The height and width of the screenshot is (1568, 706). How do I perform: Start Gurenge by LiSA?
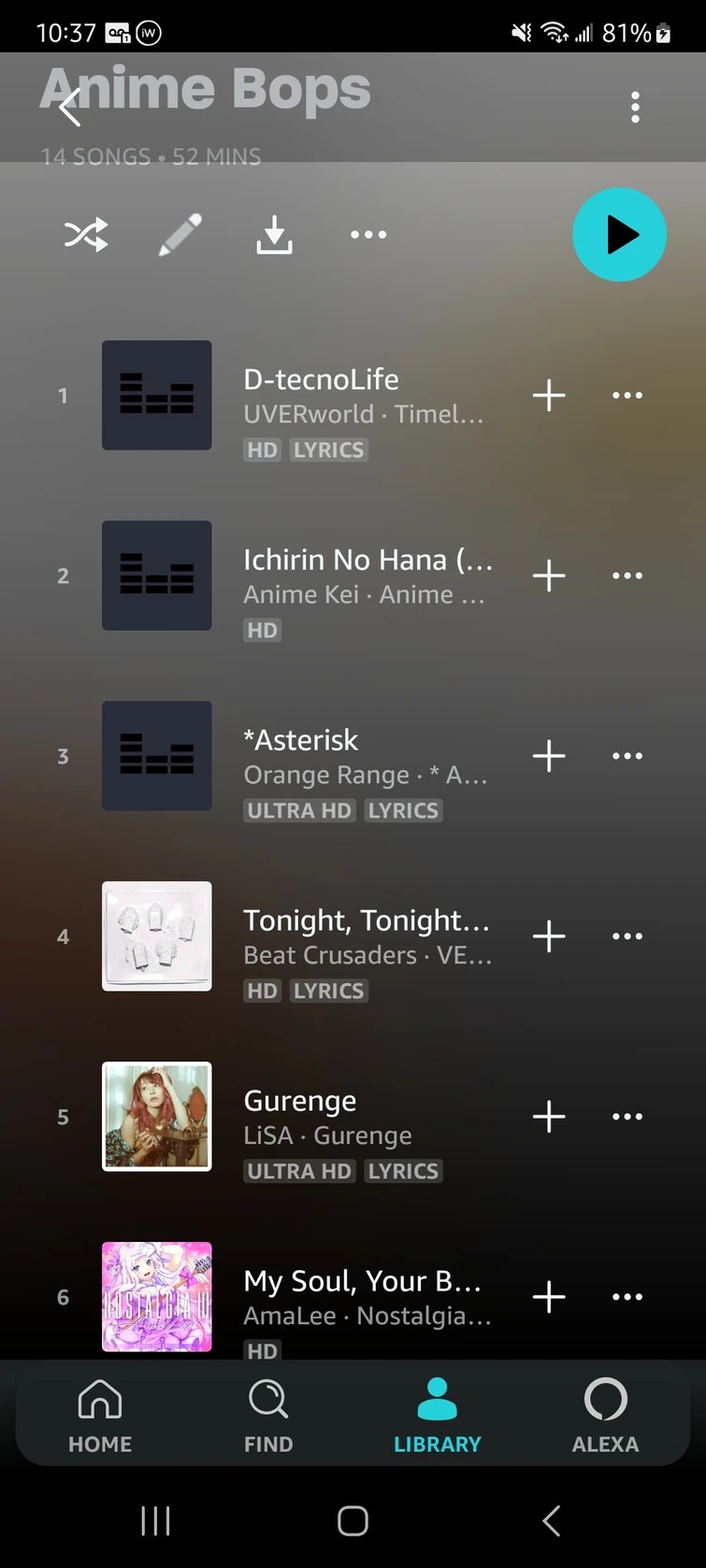(300, 1101)
